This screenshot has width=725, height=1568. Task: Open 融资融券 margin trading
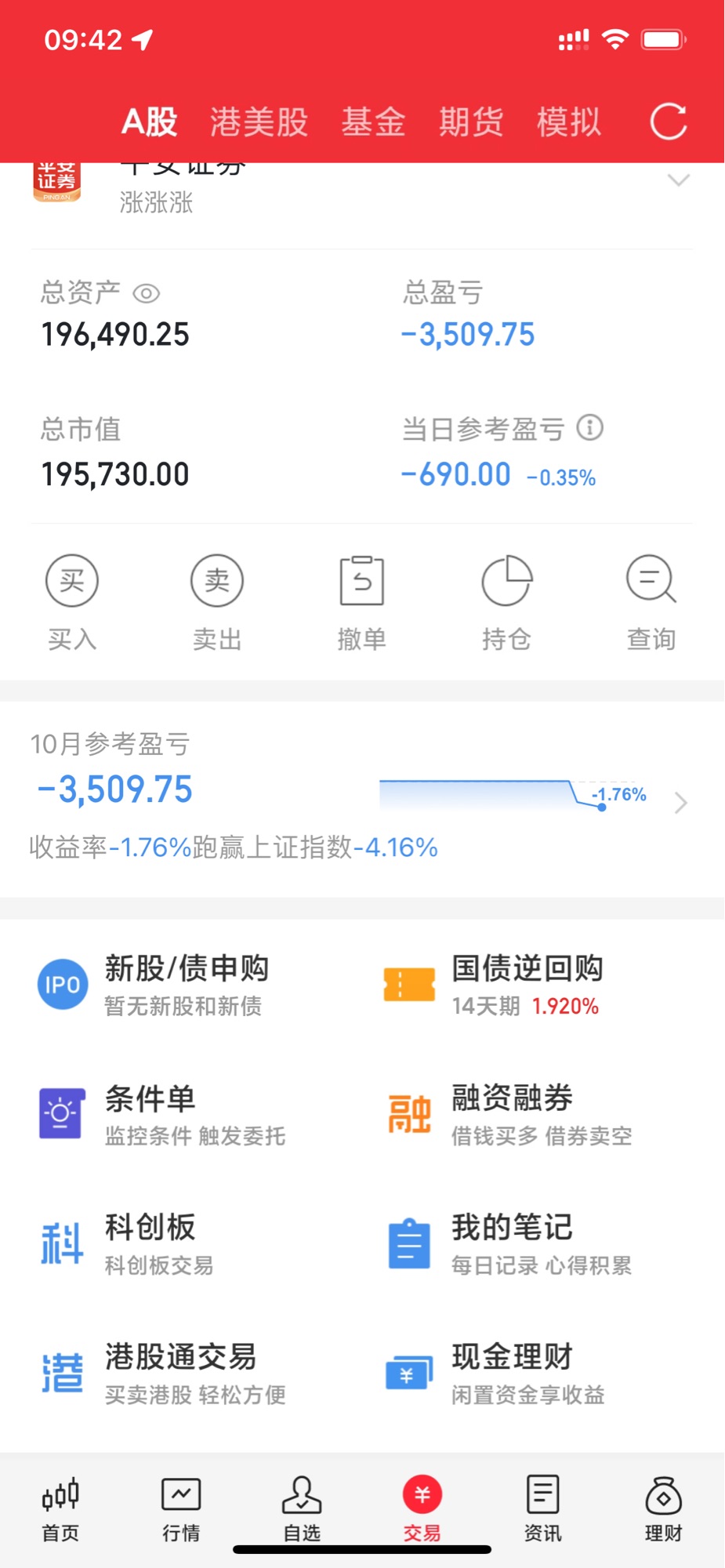[x=513, y=1114]
